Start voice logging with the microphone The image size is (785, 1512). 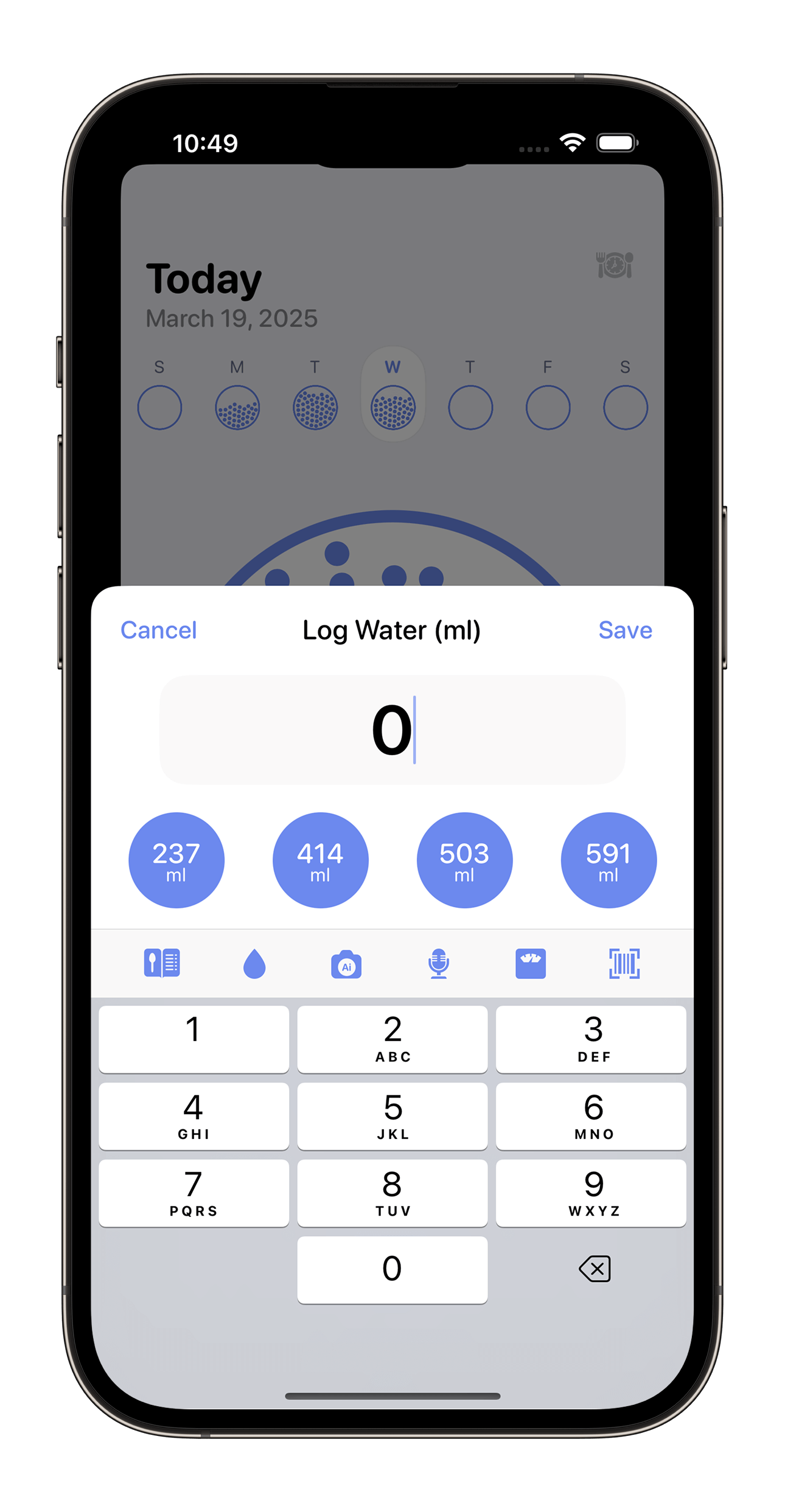[439, 964]
